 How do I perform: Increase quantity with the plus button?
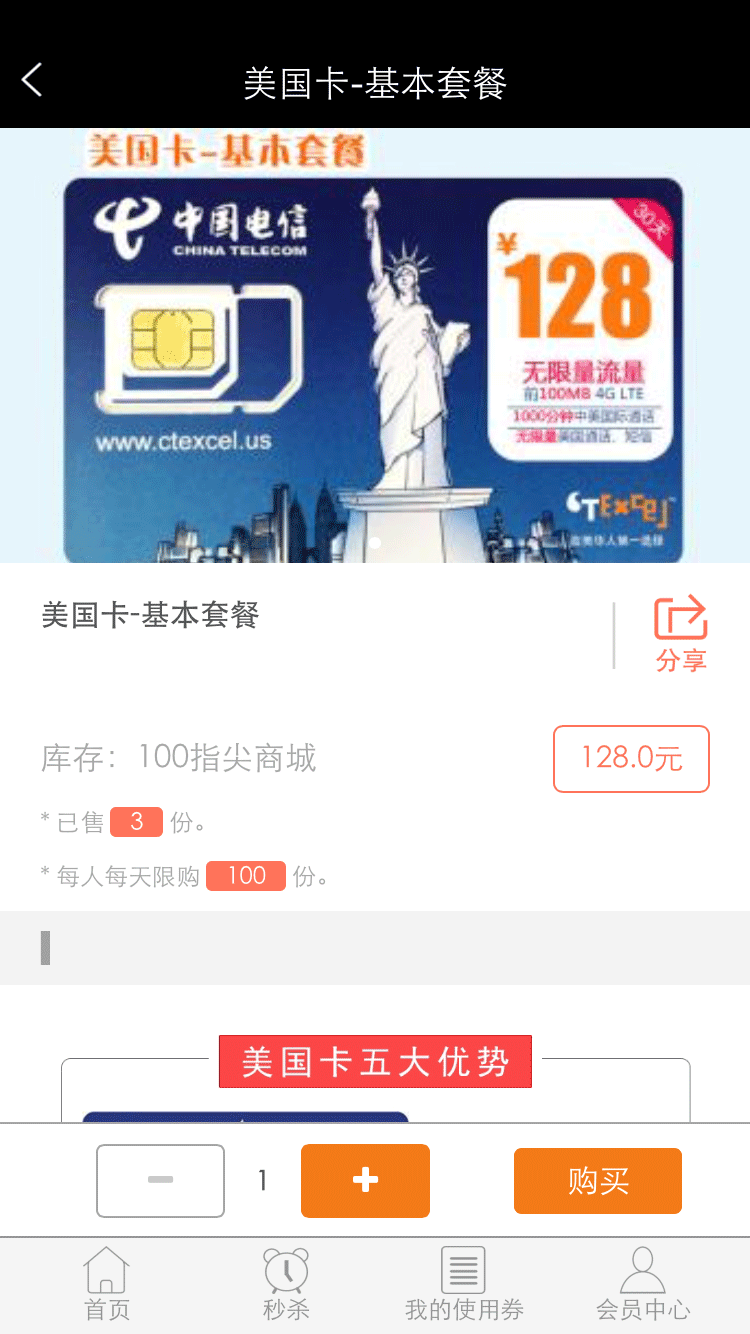[x=365, y=1180]
